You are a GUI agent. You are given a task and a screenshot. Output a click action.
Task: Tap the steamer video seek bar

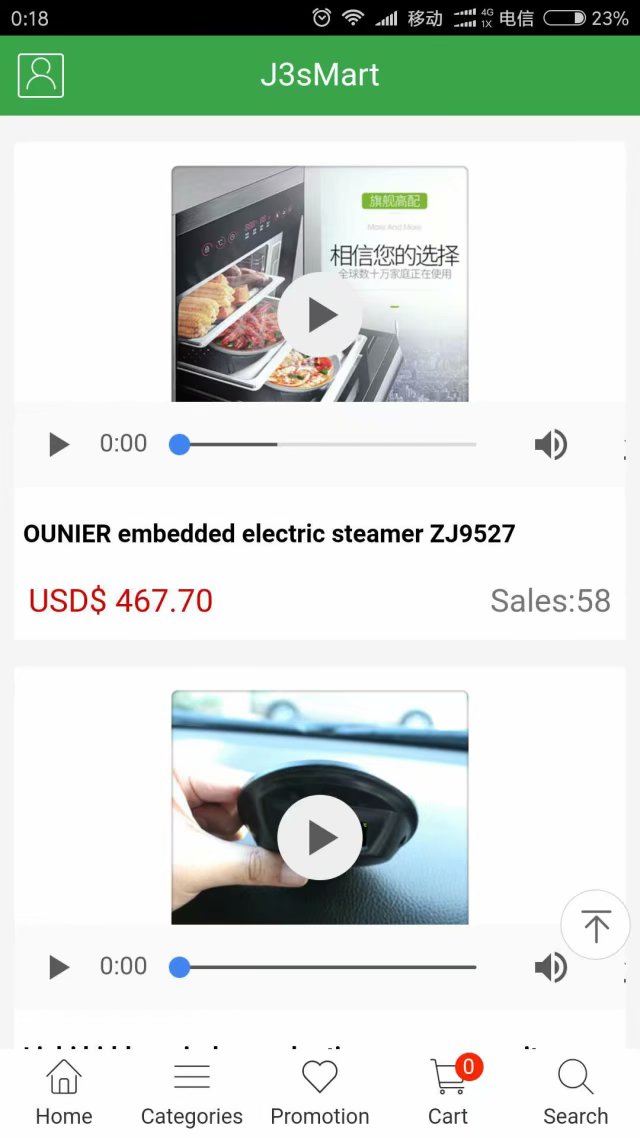[x=326, y=444]
